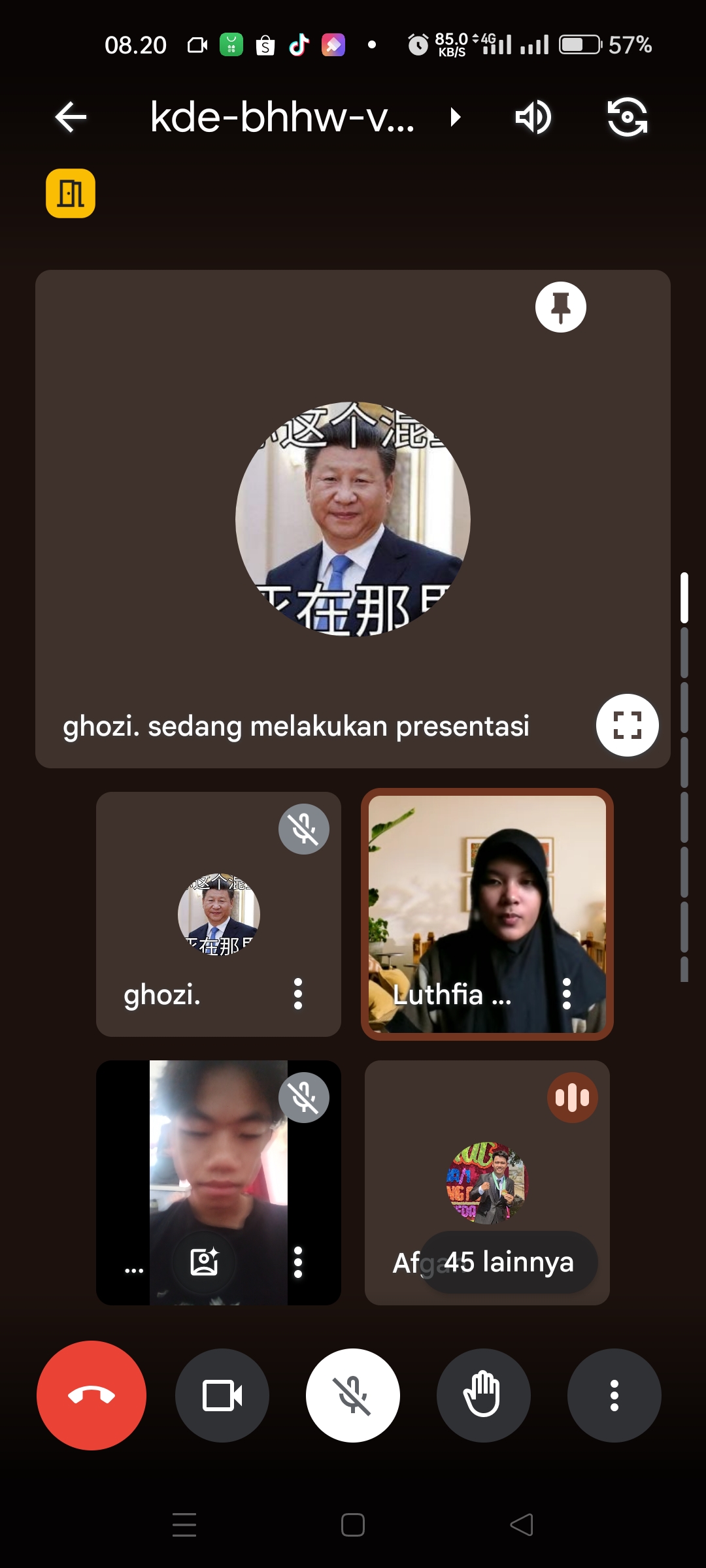Unpin ghozi's presentation tile

click(560, 307)
